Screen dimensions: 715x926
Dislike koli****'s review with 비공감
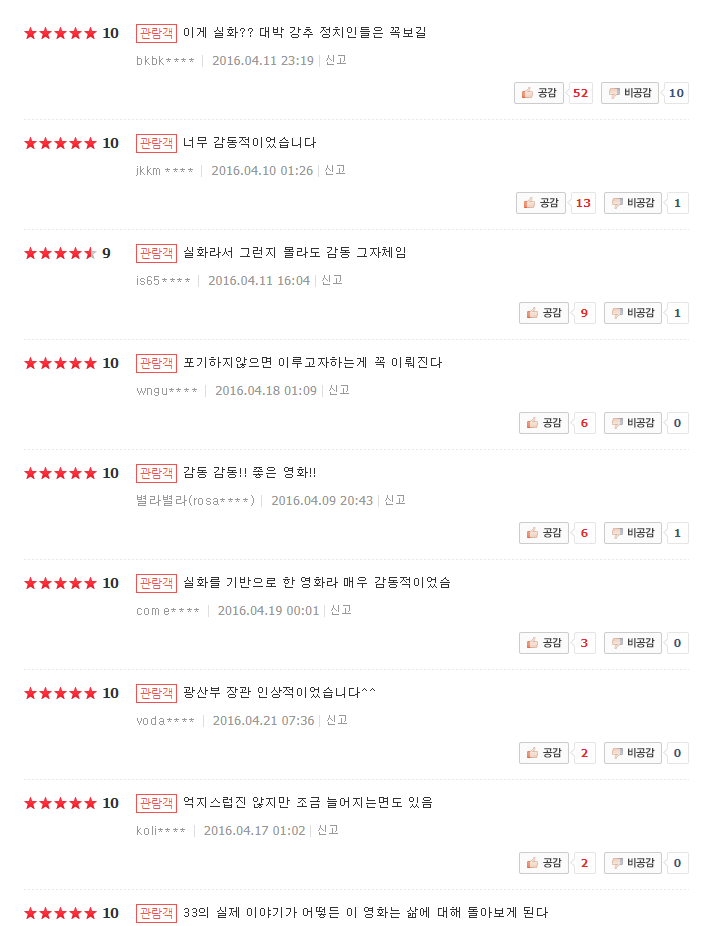click(x=632, y=863)
